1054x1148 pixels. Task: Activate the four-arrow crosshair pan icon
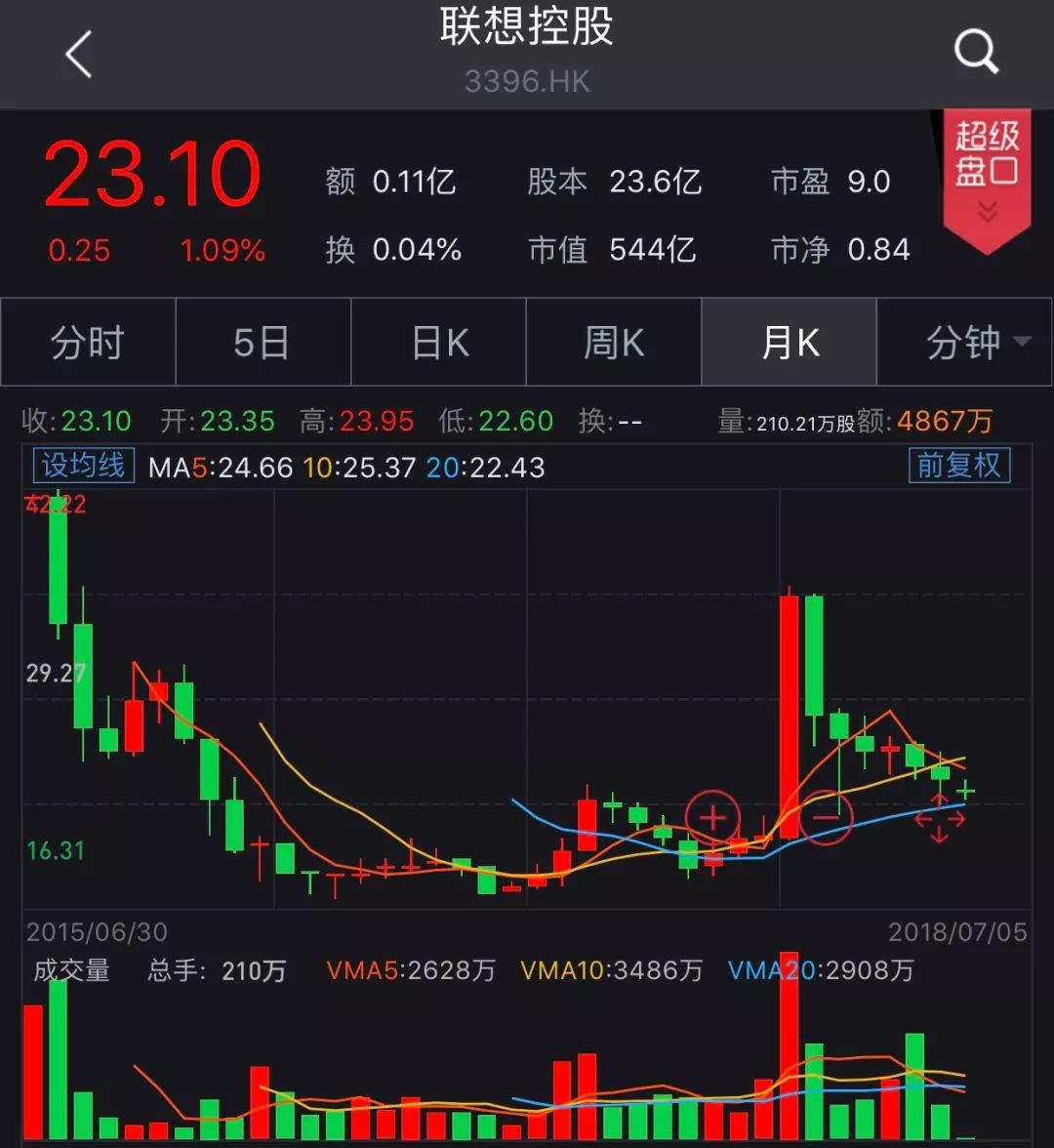pyautogui.click(x=940, y=818)
